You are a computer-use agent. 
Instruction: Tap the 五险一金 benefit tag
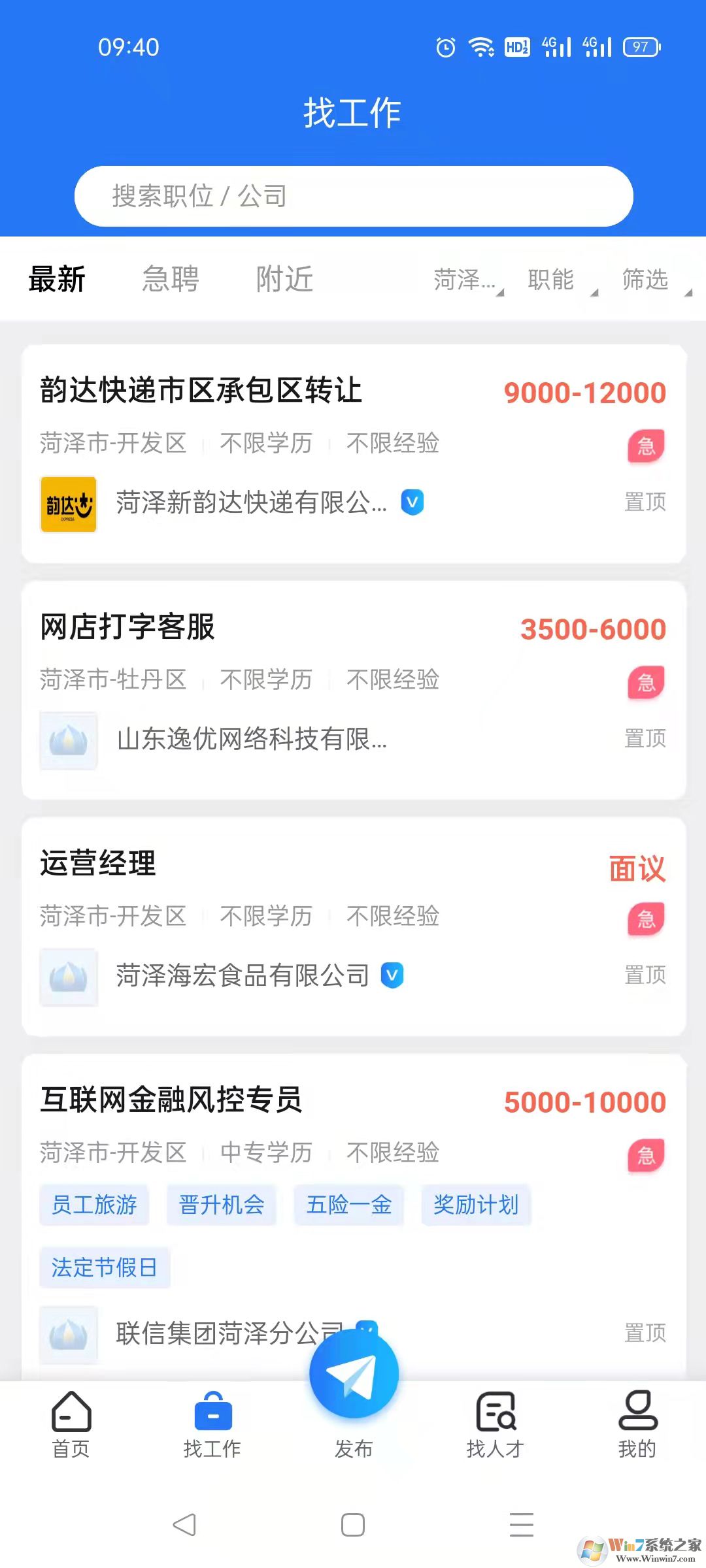pos(349,1205)
